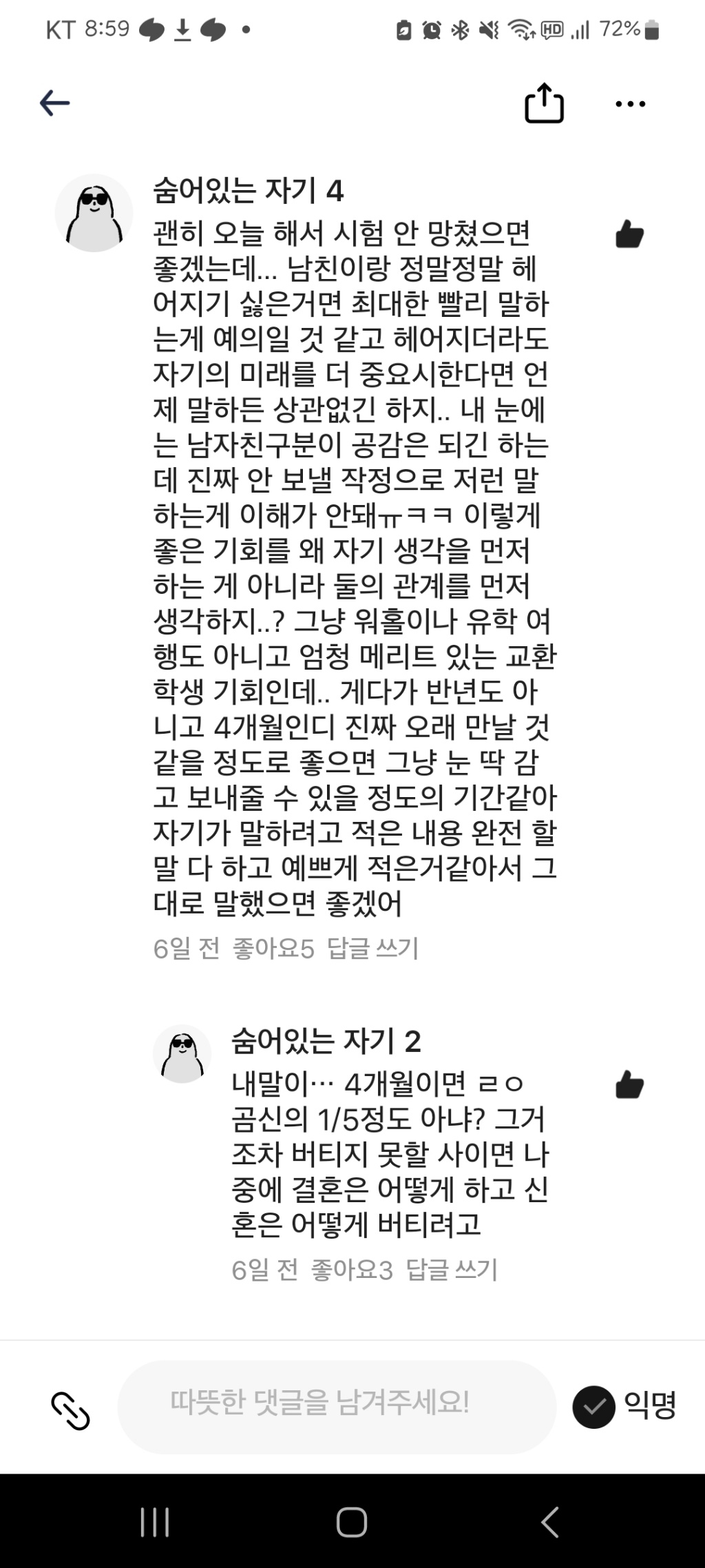Go to the home screen via system home button
705x1568 pixels.
(352, 1521)
